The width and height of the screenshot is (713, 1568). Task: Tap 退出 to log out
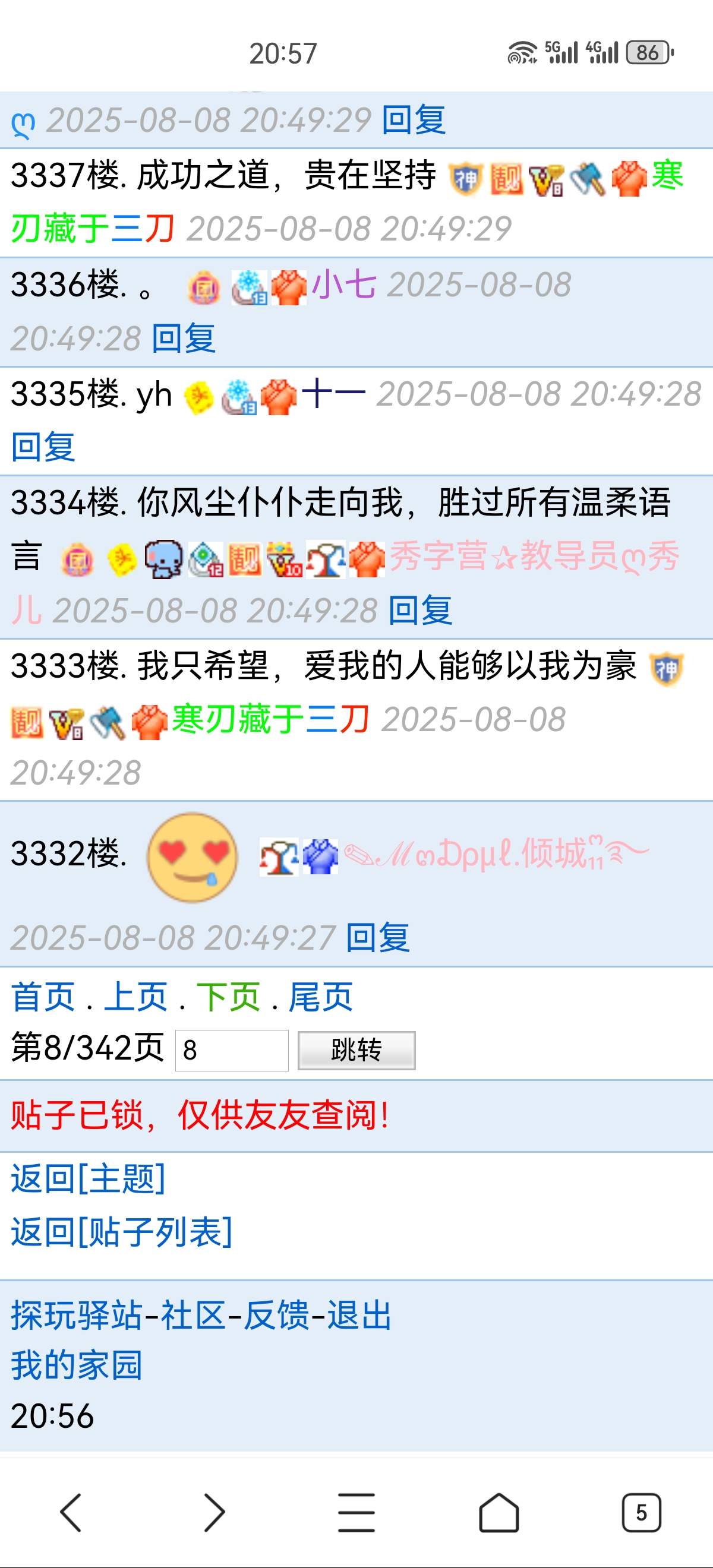(359, 1316)
